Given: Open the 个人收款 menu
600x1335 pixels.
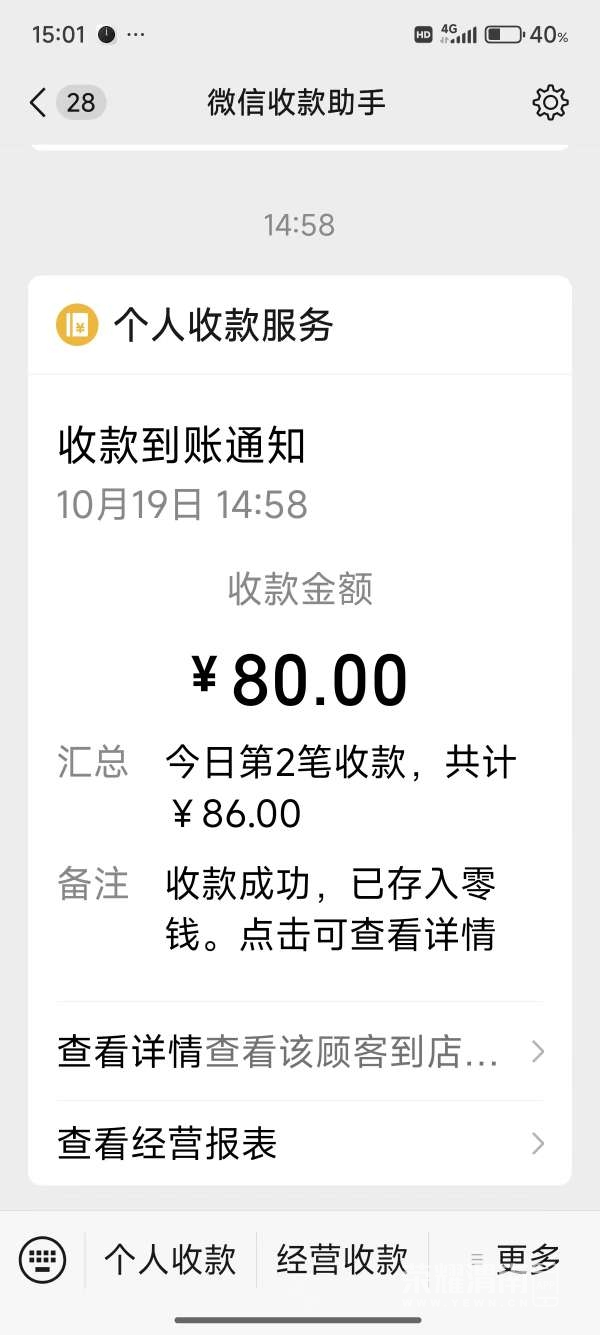Looking at the screenshot, I should [x=170, y=1259].
